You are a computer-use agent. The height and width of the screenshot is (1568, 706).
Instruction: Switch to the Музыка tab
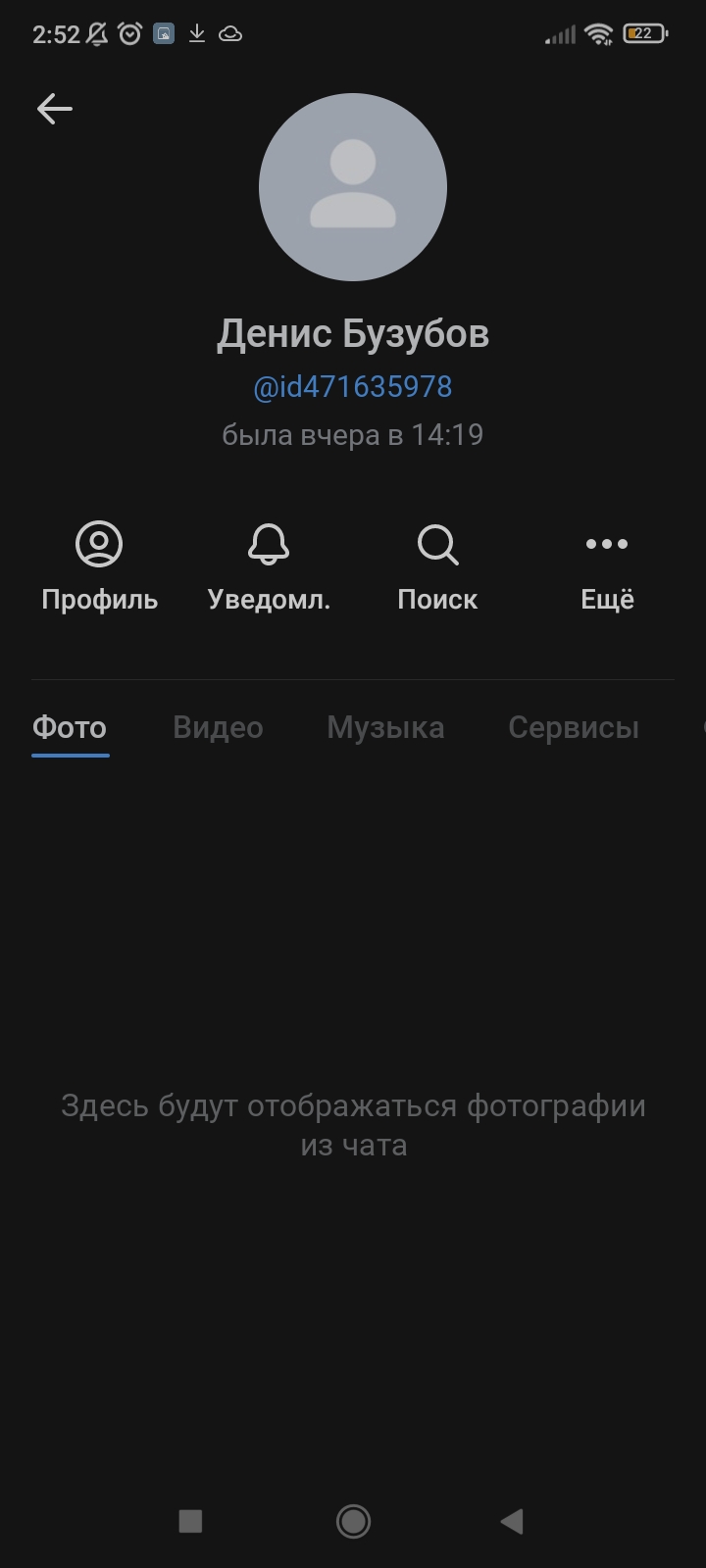[385, 728]
